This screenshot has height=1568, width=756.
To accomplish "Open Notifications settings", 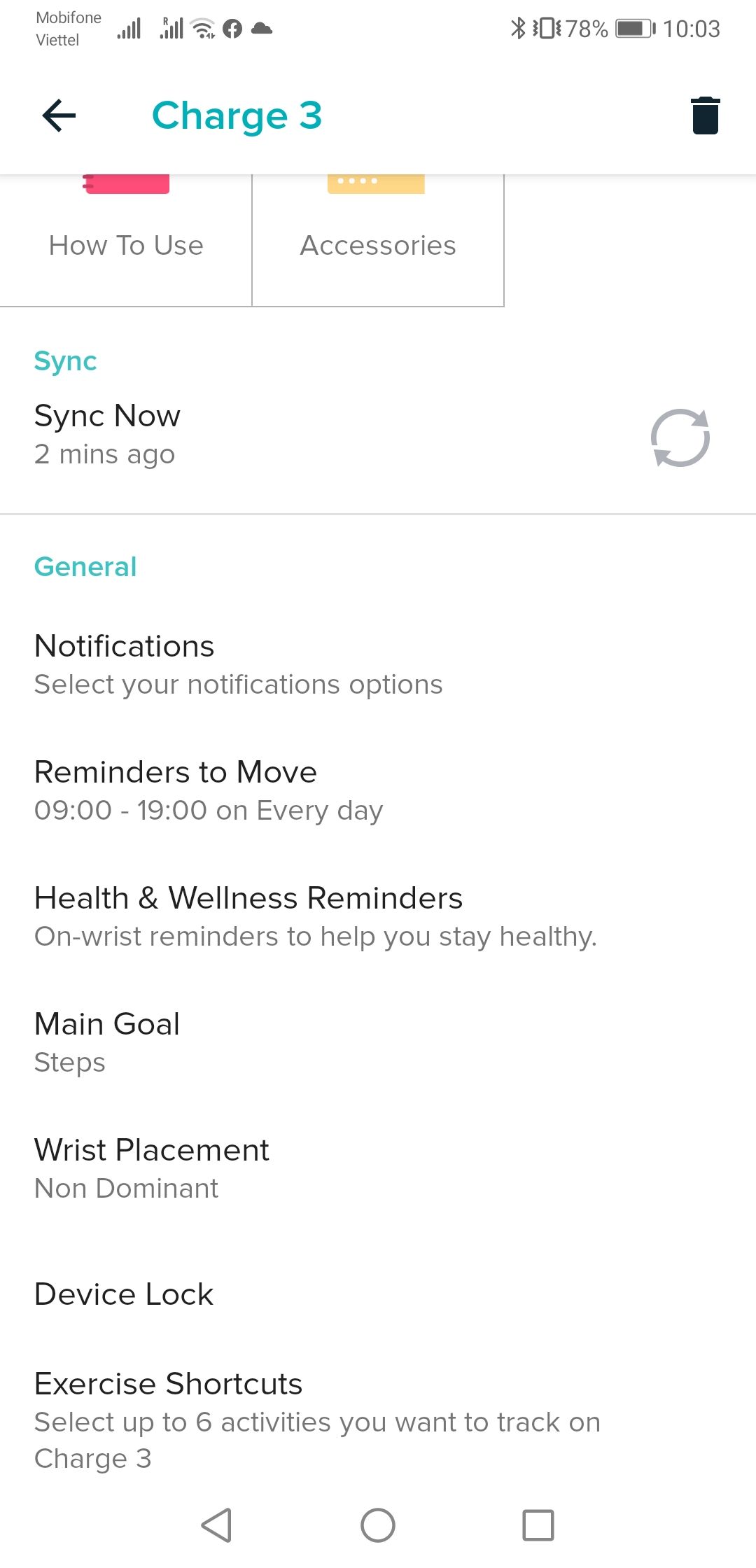I will pos(238,664).
